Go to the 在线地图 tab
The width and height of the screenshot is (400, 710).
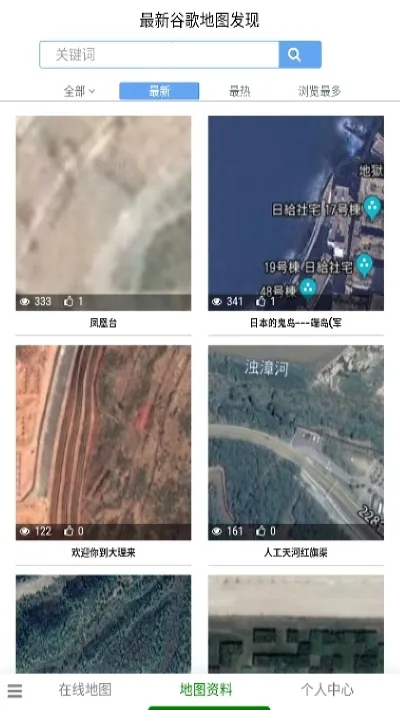pos(85,690)
